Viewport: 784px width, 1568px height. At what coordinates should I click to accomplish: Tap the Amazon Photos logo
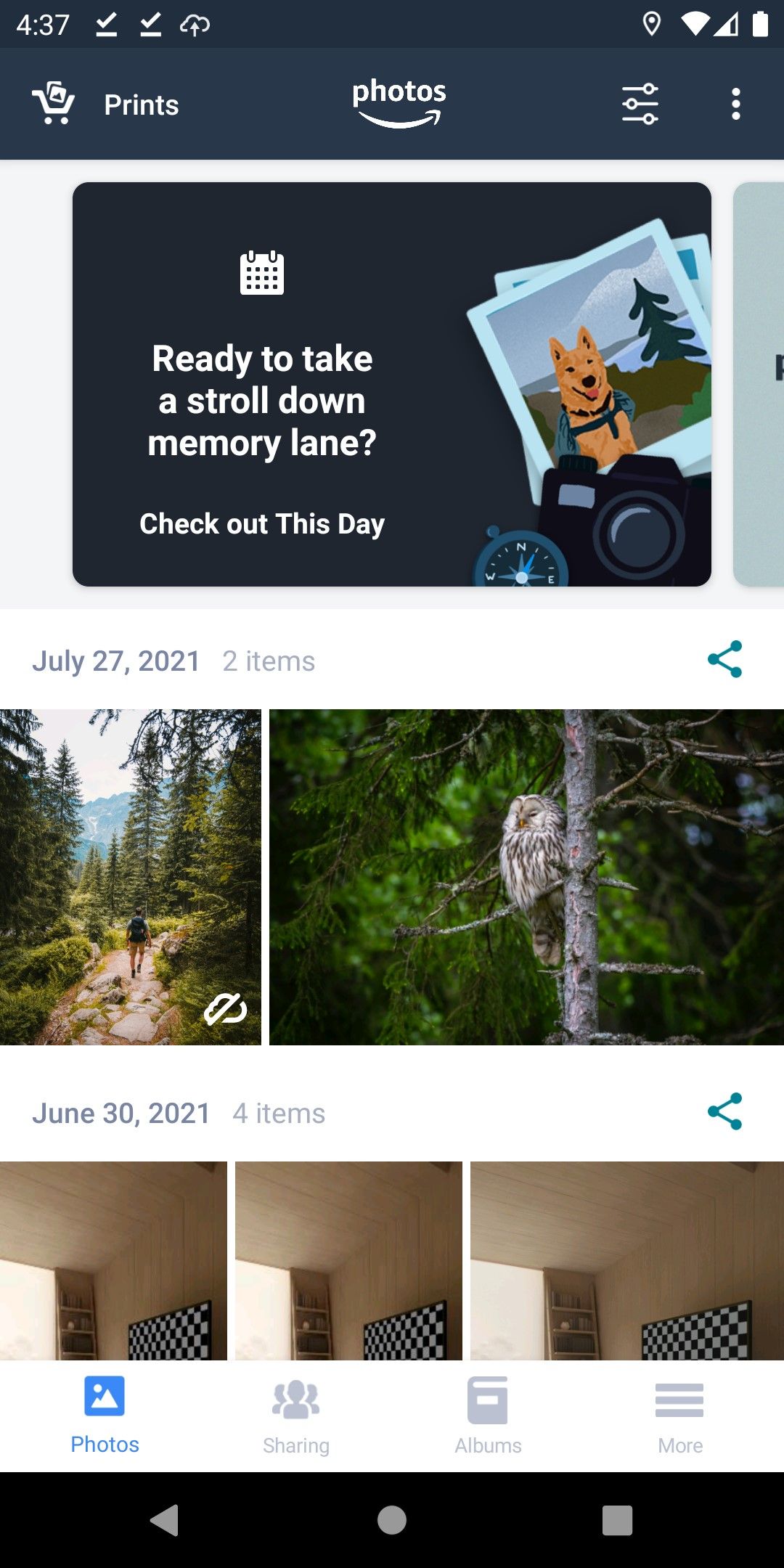[397, 102]
